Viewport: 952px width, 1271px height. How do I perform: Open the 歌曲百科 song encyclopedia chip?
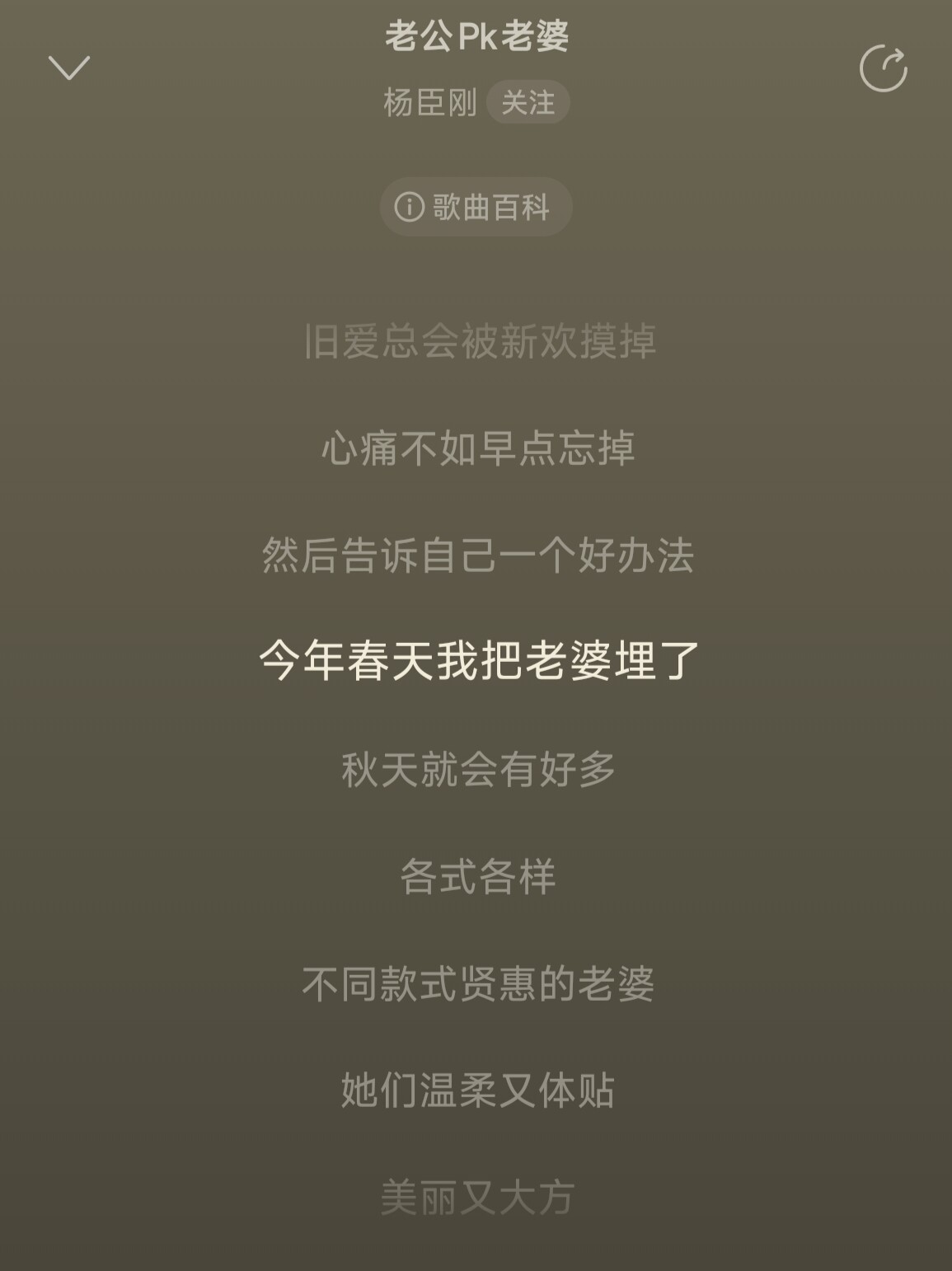(476, 207)
